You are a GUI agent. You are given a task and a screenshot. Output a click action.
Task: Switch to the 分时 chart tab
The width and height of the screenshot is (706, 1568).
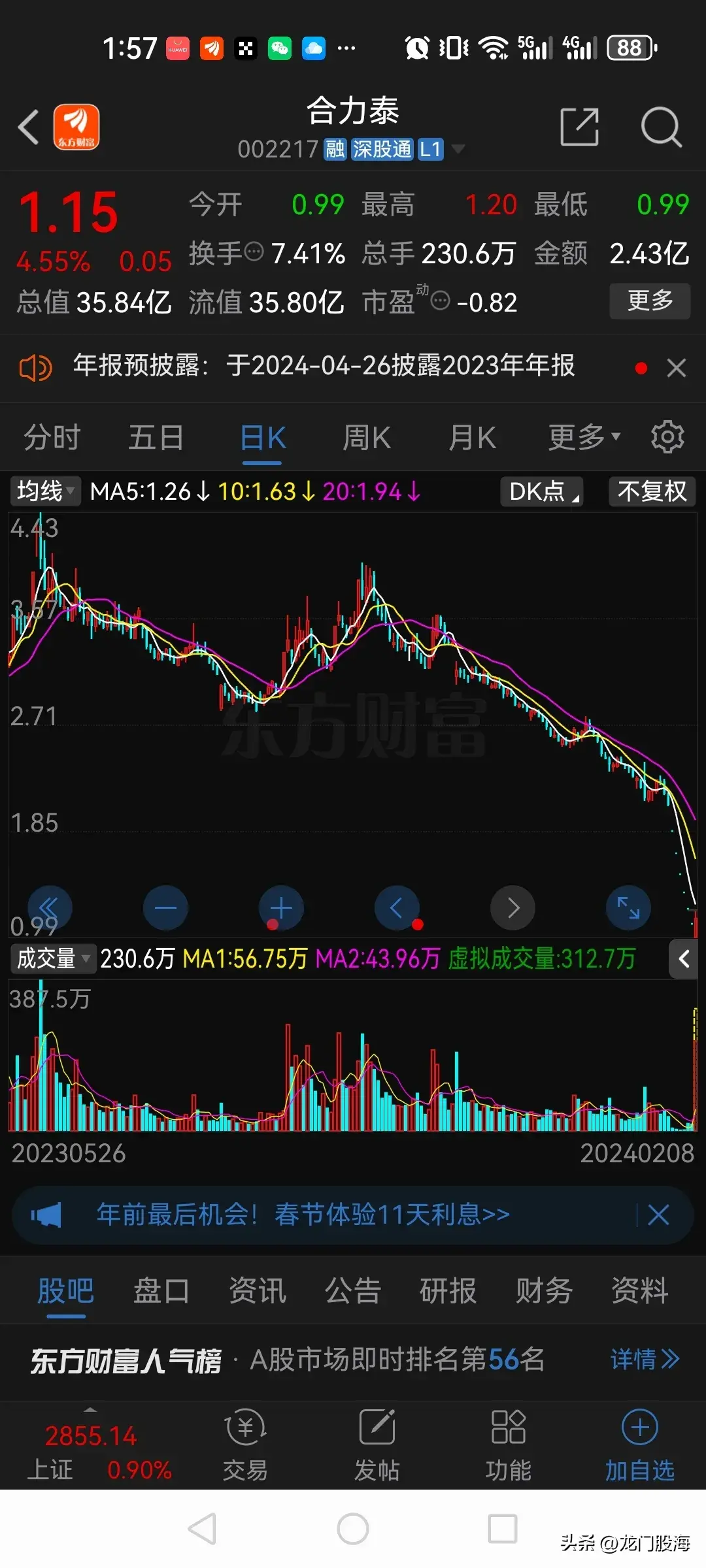tap(52, 438)
